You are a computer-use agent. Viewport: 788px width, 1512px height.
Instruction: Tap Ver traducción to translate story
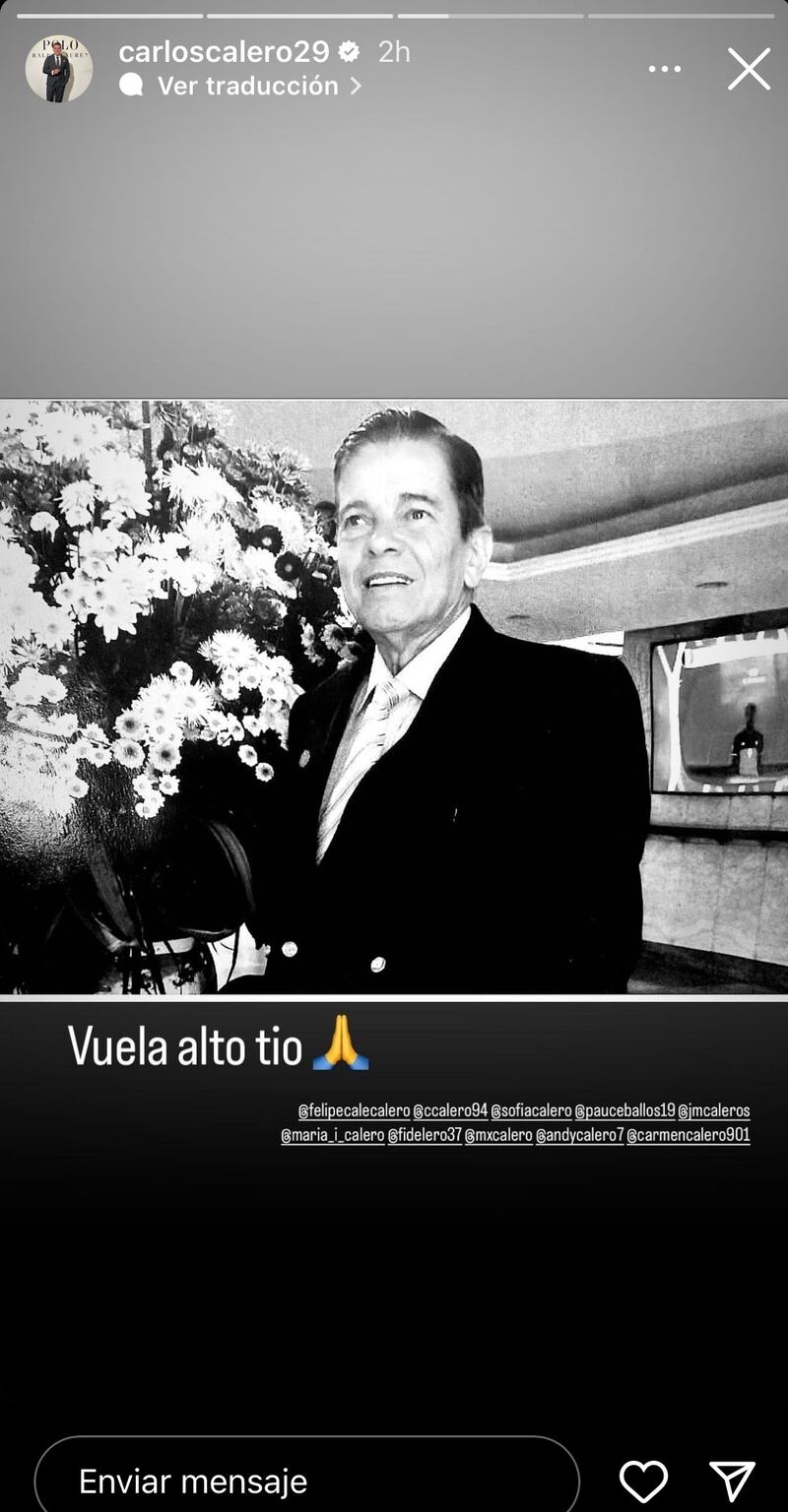(248, 86)
